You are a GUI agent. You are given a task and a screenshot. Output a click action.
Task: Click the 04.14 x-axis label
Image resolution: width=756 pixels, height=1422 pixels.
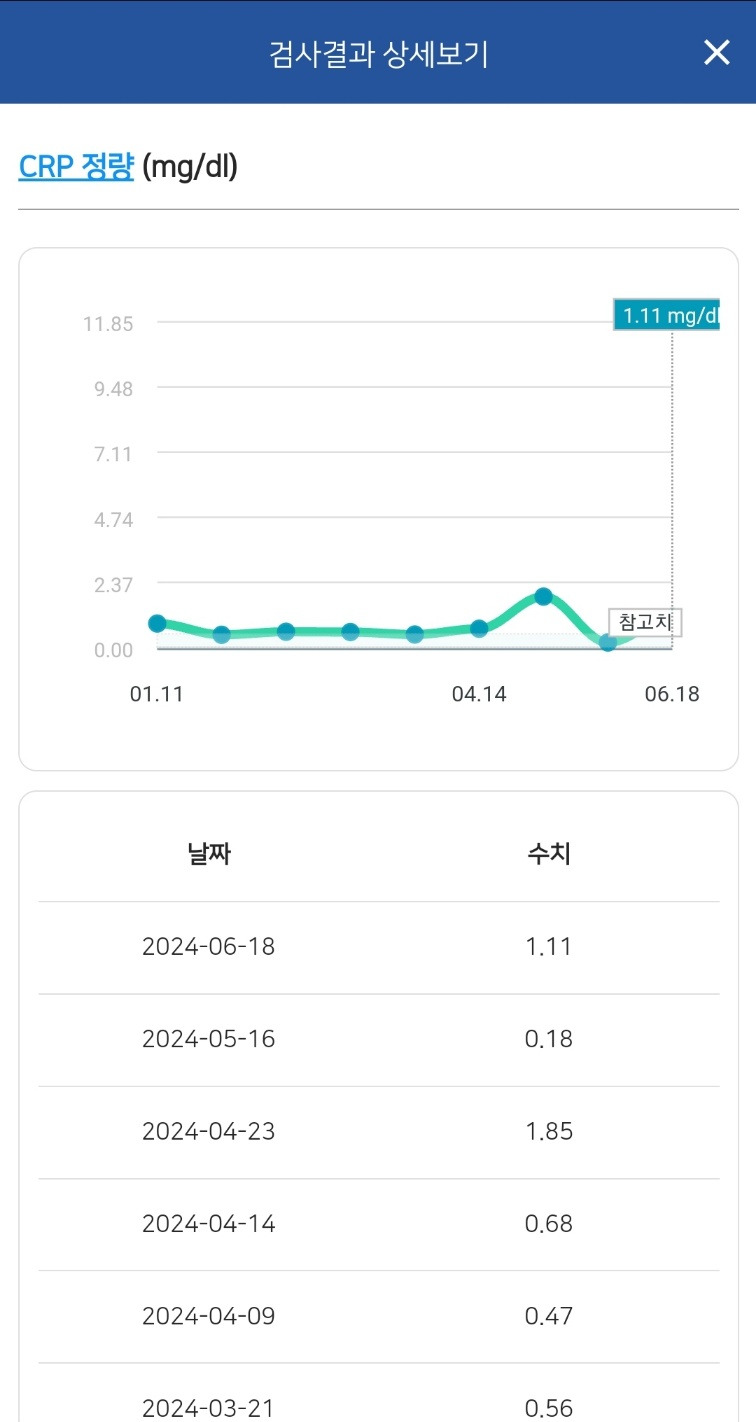481,693
